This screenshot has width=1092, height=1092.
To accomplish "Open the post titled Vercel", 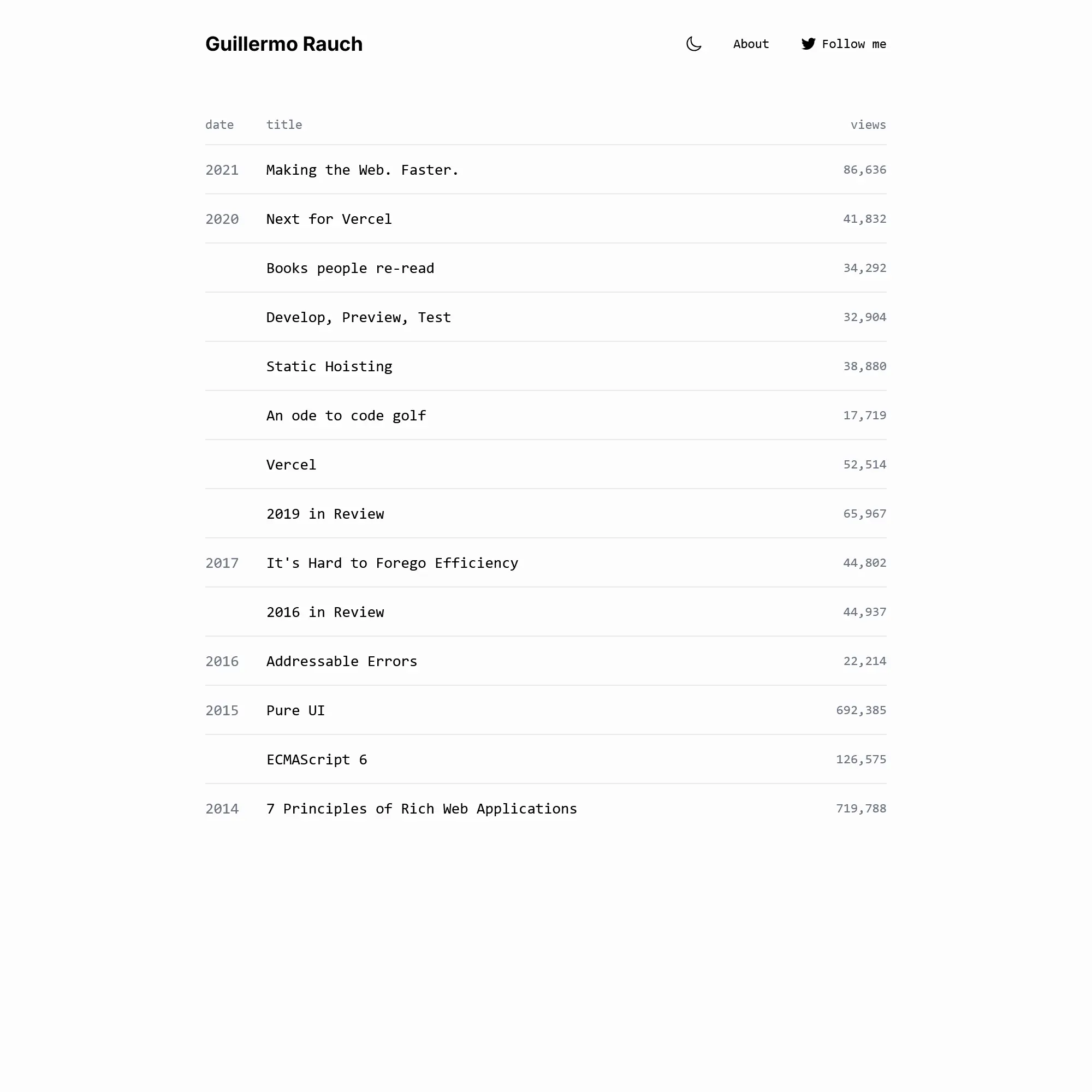I will coord(291,465).
